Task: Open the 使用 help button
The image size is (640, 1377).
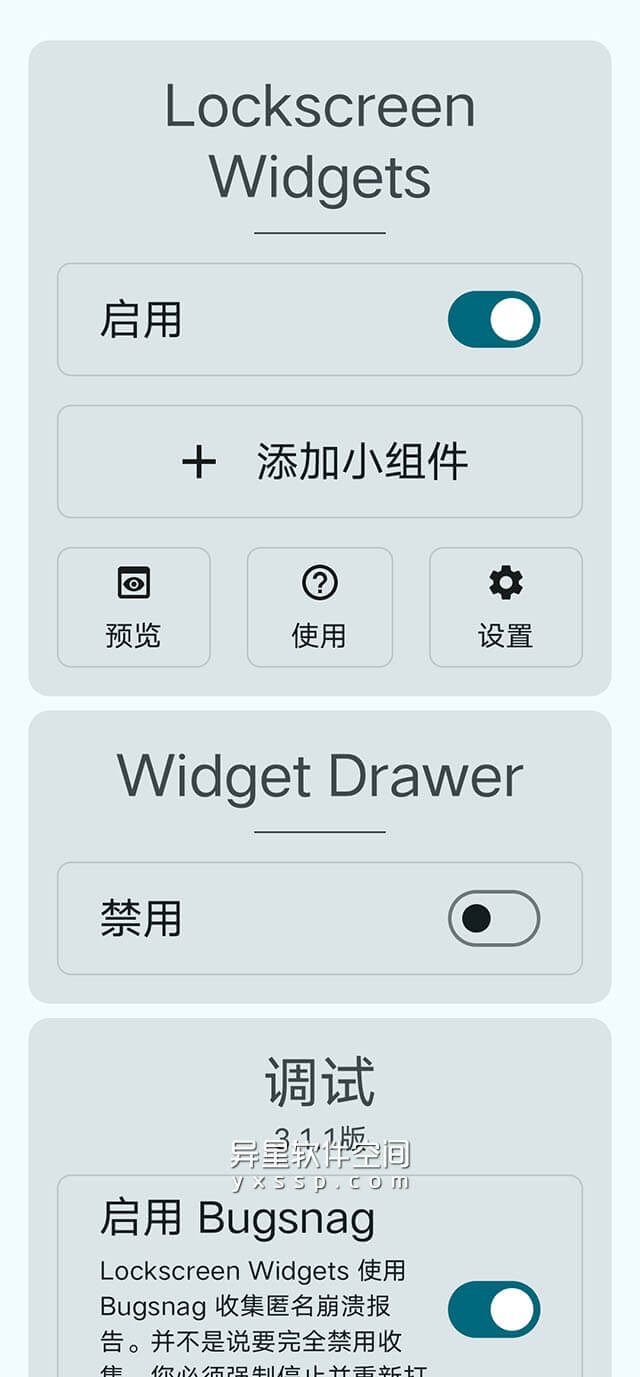Action: tap(320, 607)
